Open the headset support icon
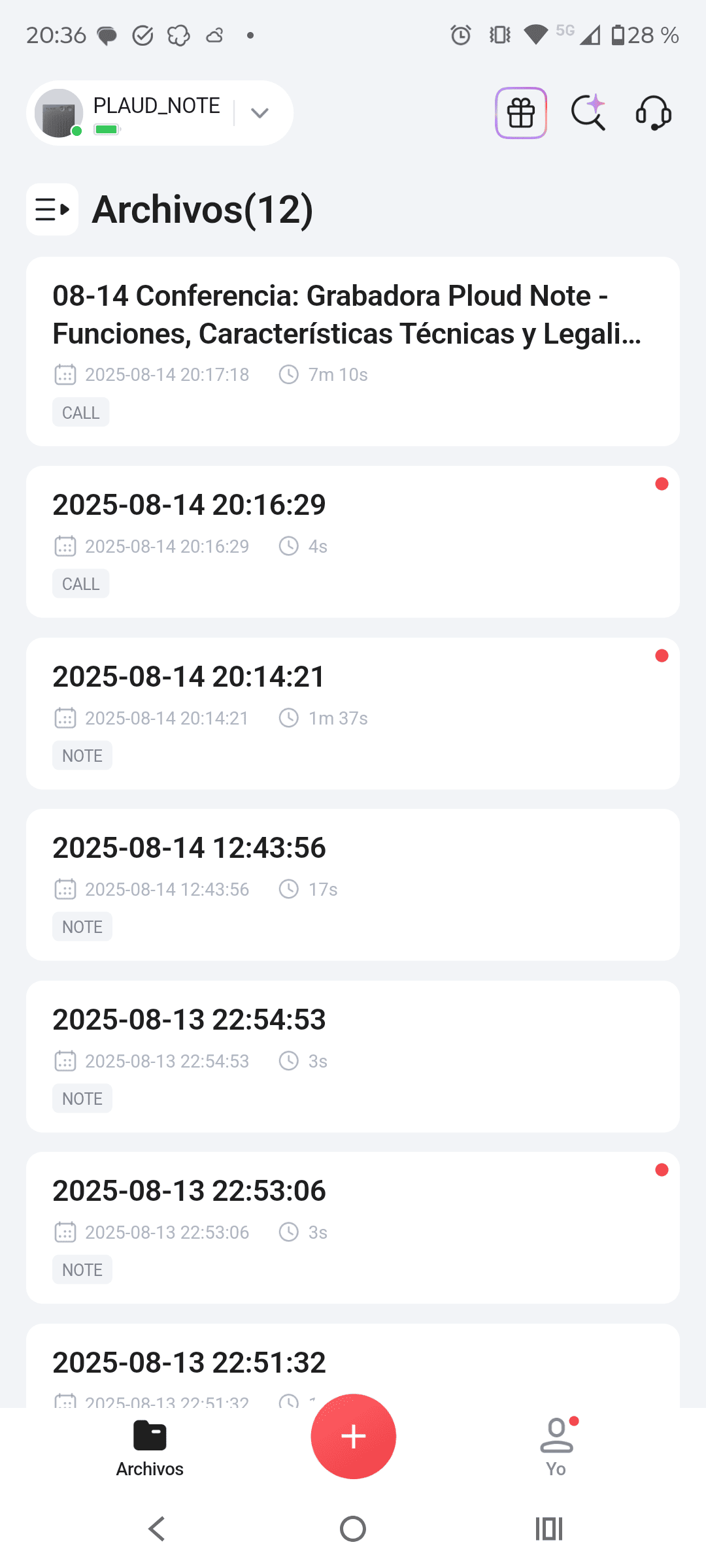 pyautogui.click(x=654, y=113)
